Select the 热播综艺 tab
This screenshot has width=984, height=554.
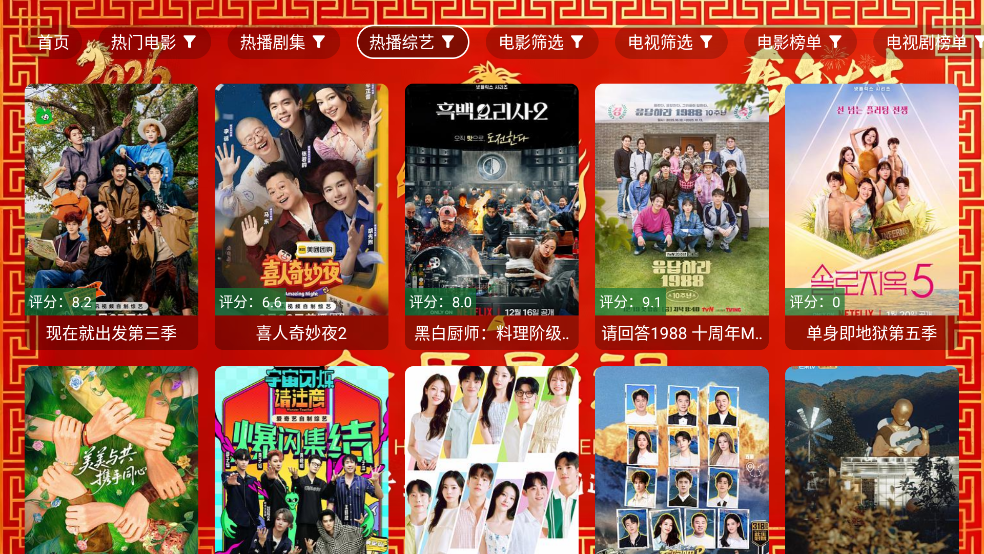pyautogui.click(x=412, y=42)
